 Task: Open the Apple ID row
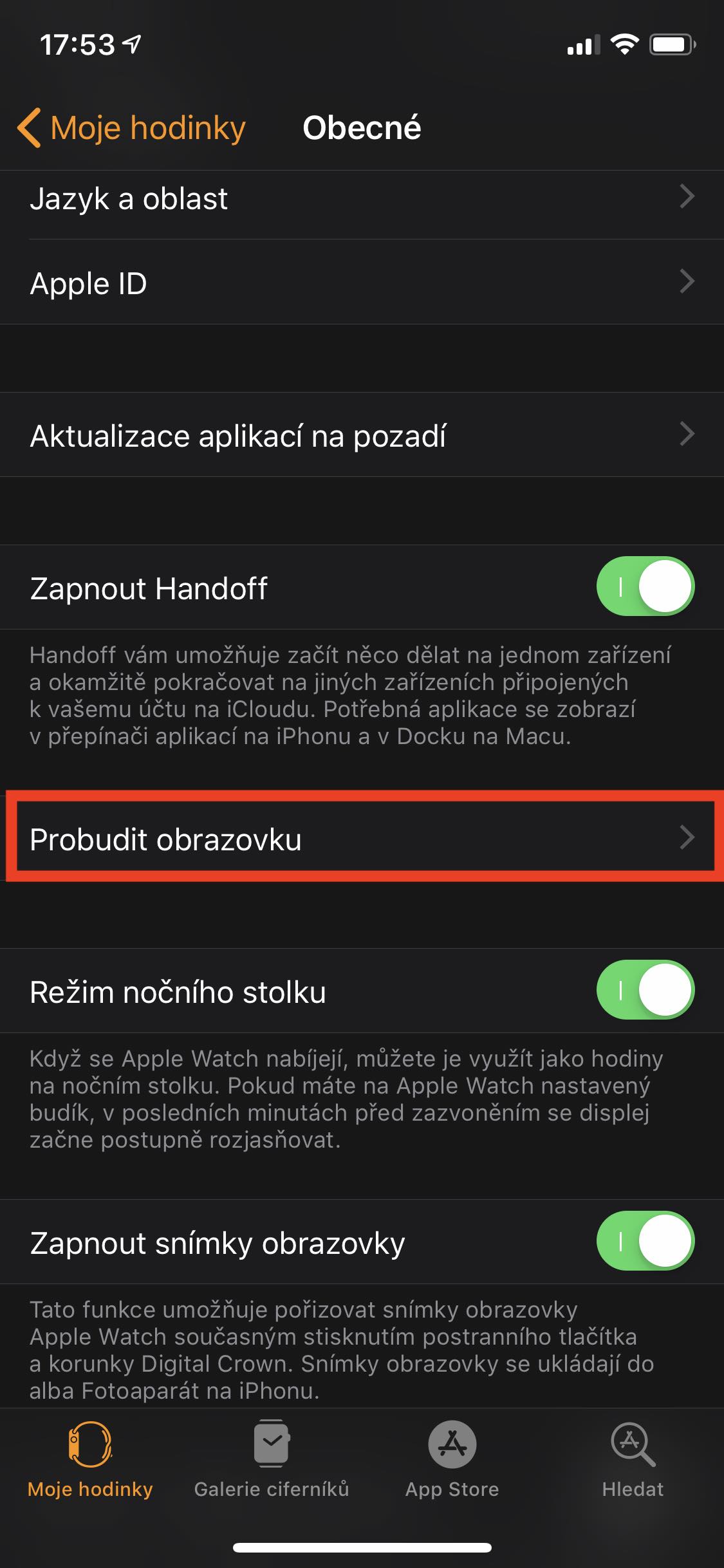coord(362,283)
